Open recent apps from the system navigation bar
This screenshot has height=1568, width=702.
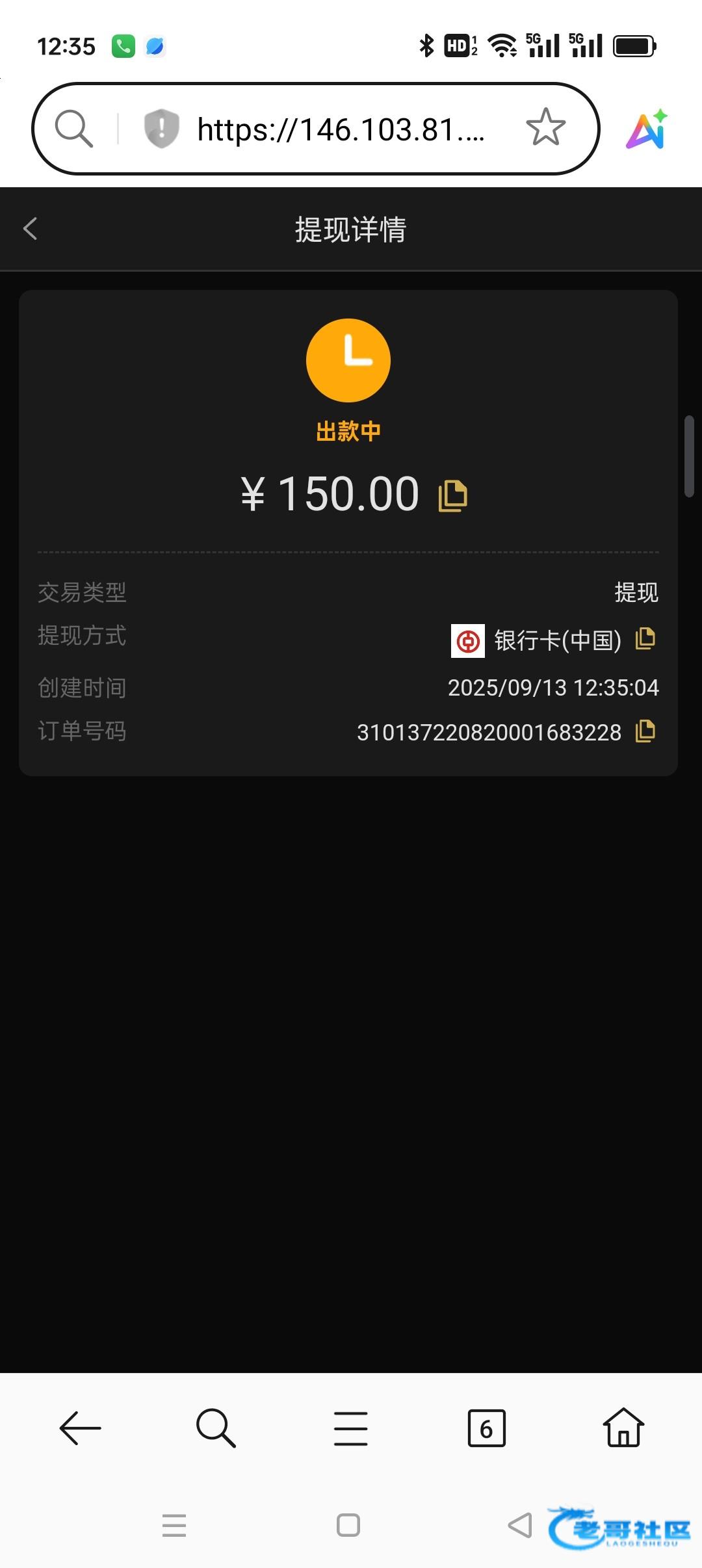tap(174, 1525)
